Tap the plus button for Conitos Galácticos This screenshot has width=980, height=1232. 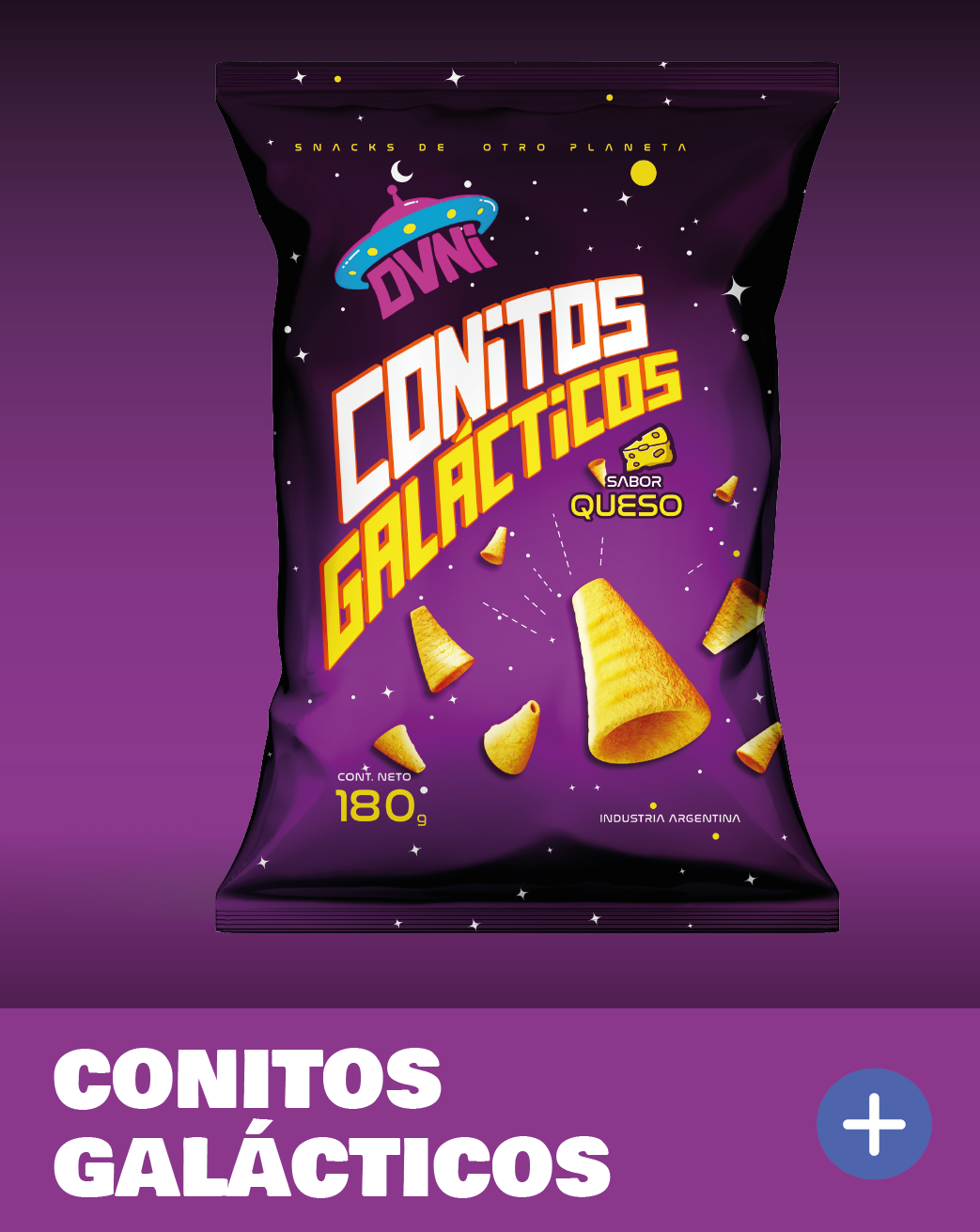873,1124
